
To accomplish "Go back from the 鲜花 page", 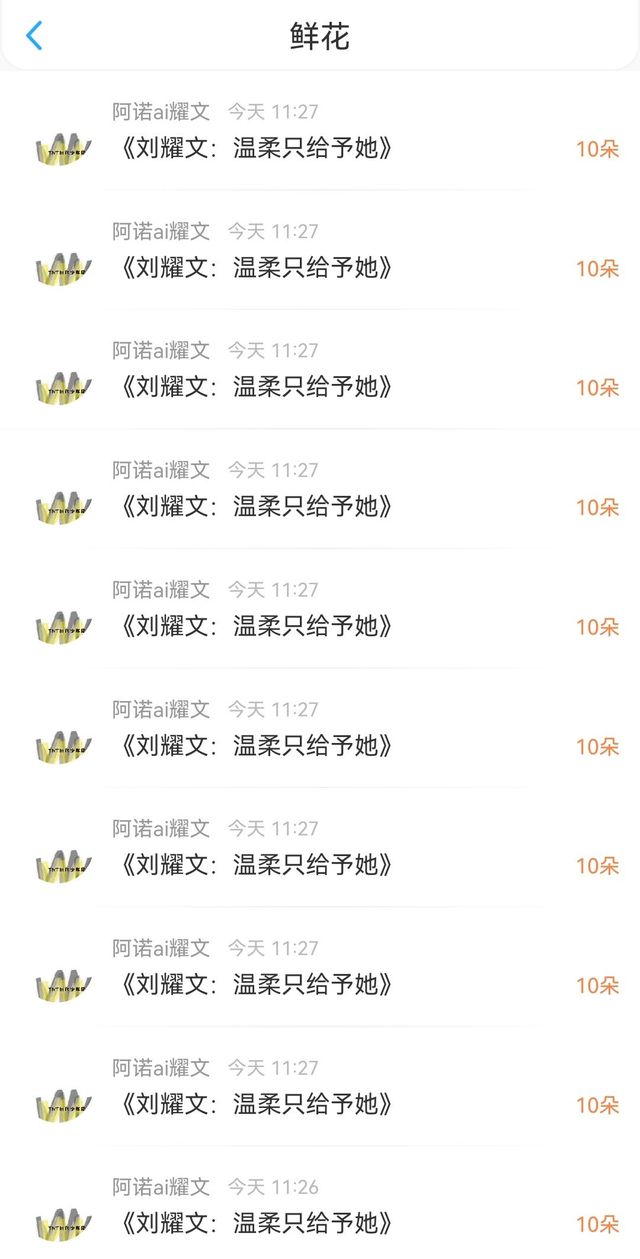I will pyautogui.click(x=34, y=36).
